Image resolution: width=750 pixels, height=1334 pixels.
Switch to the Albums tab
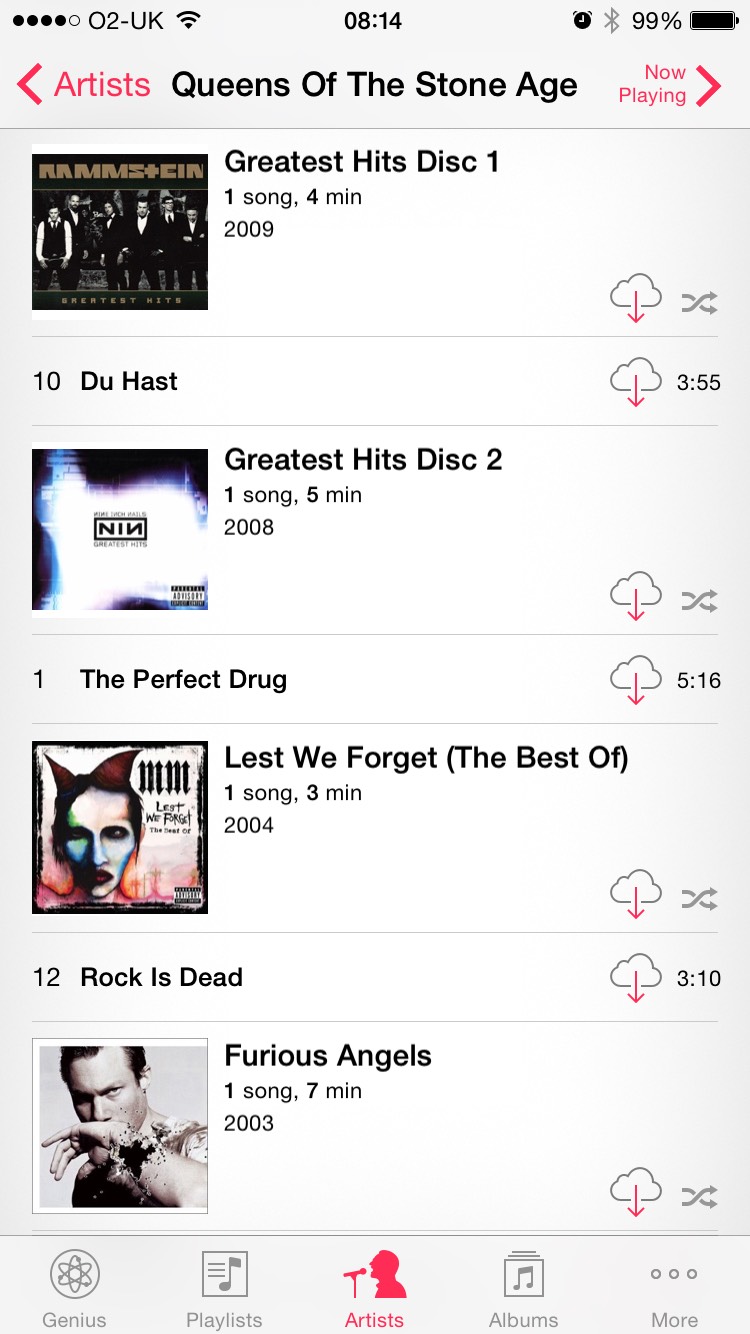point(523,1288)
